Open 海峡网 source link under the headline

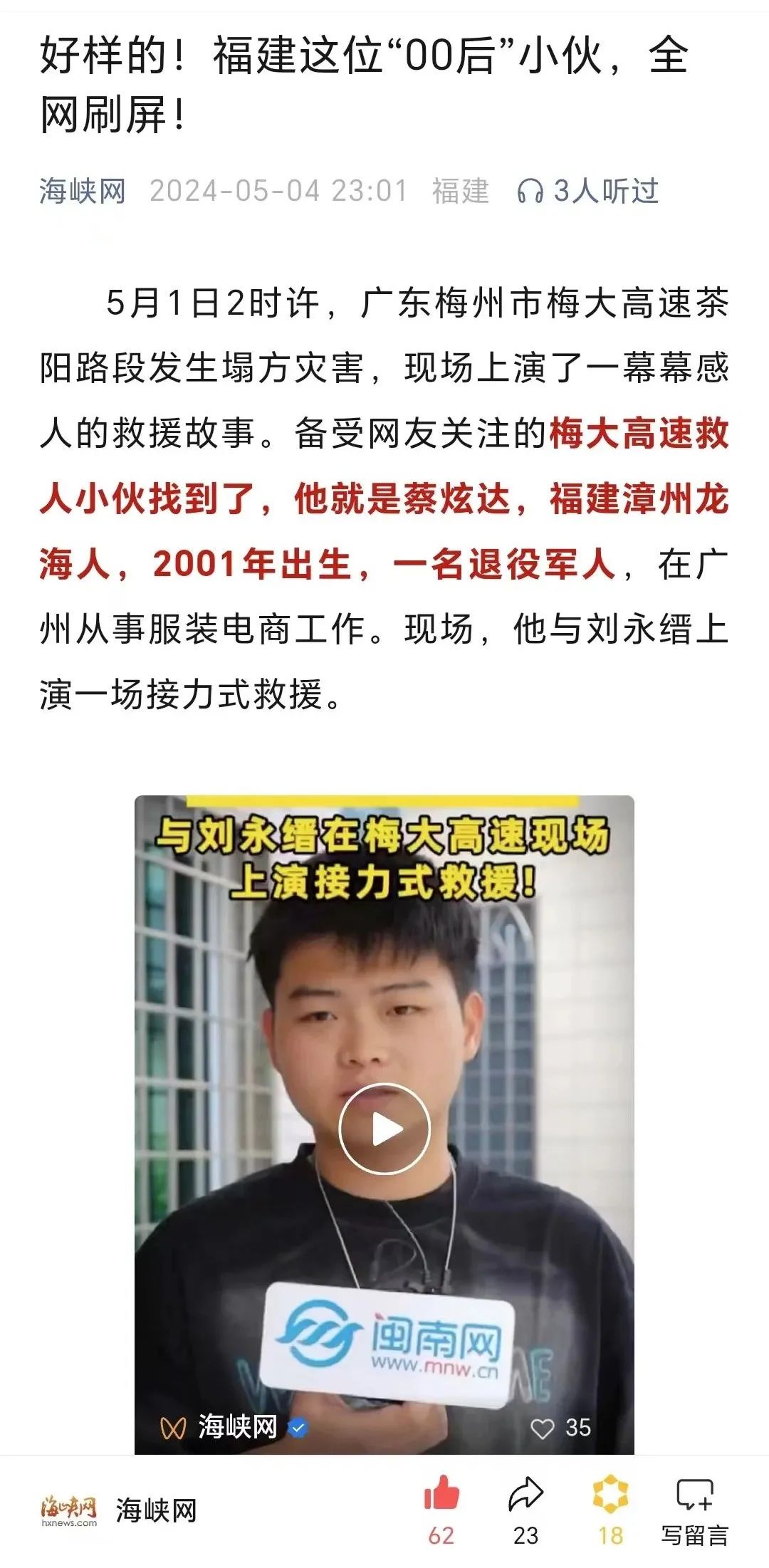click(x=83, y=191)
